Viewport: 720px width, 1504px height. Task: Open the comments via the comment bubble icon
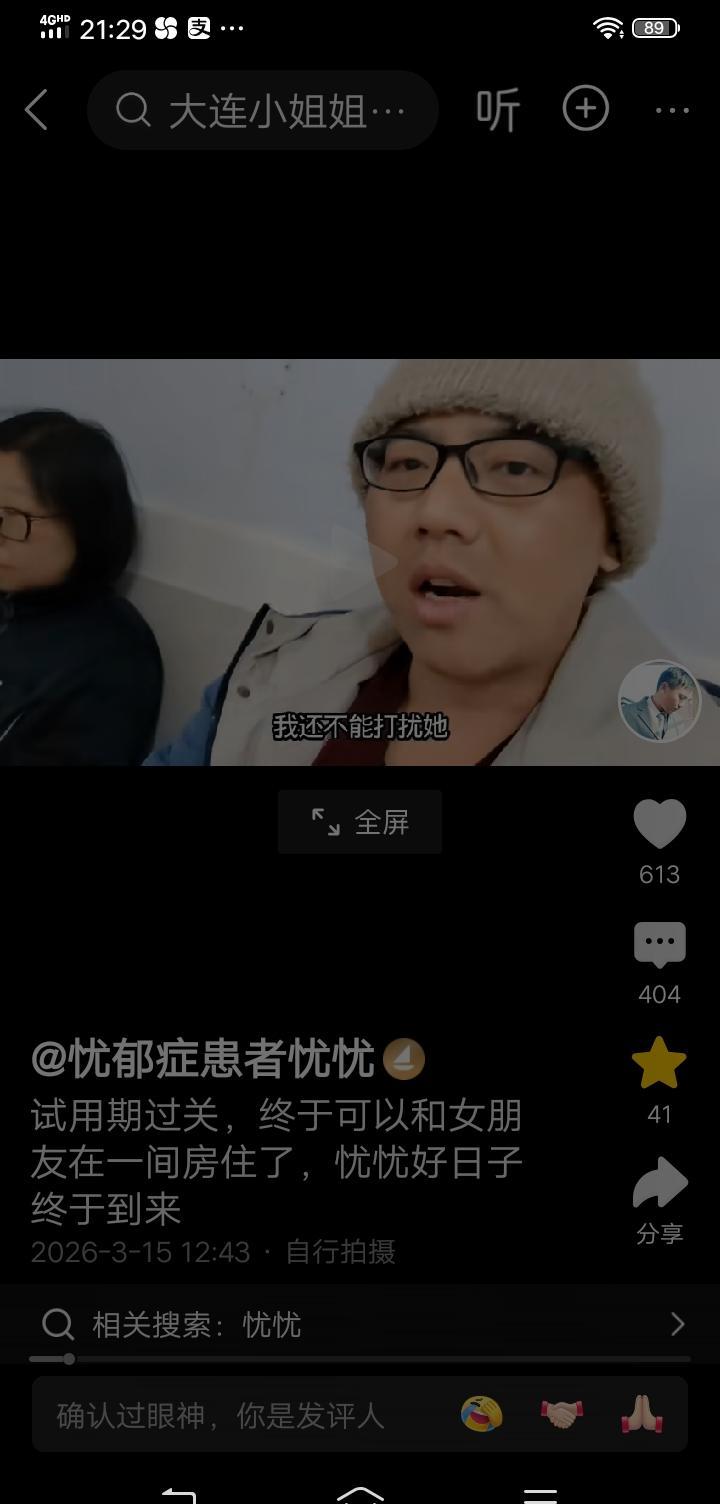[x=659, y=945]
